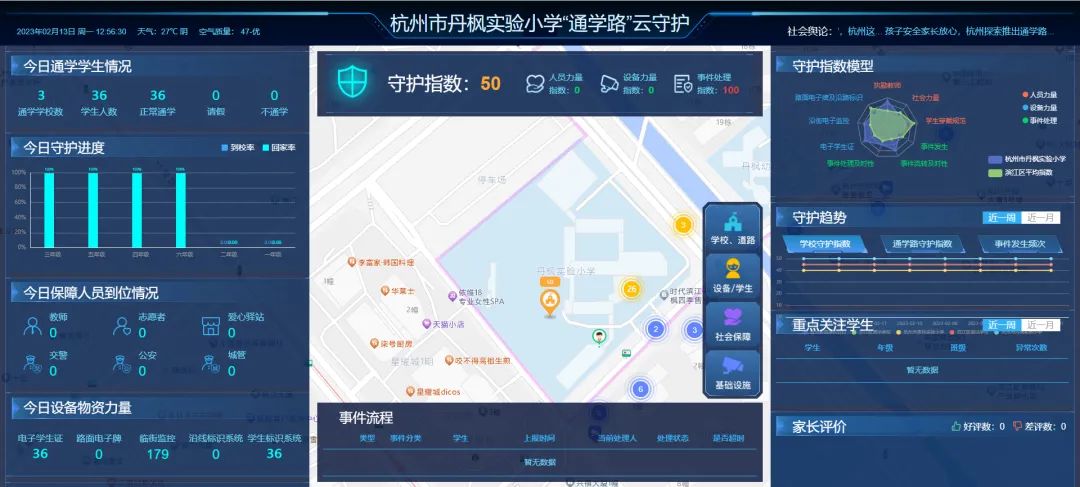This screenshot has height=487, width=1080.
Task: Switch 守护趋势 to 近一周
Action: pyautogui.click(x=1001, y=218)
